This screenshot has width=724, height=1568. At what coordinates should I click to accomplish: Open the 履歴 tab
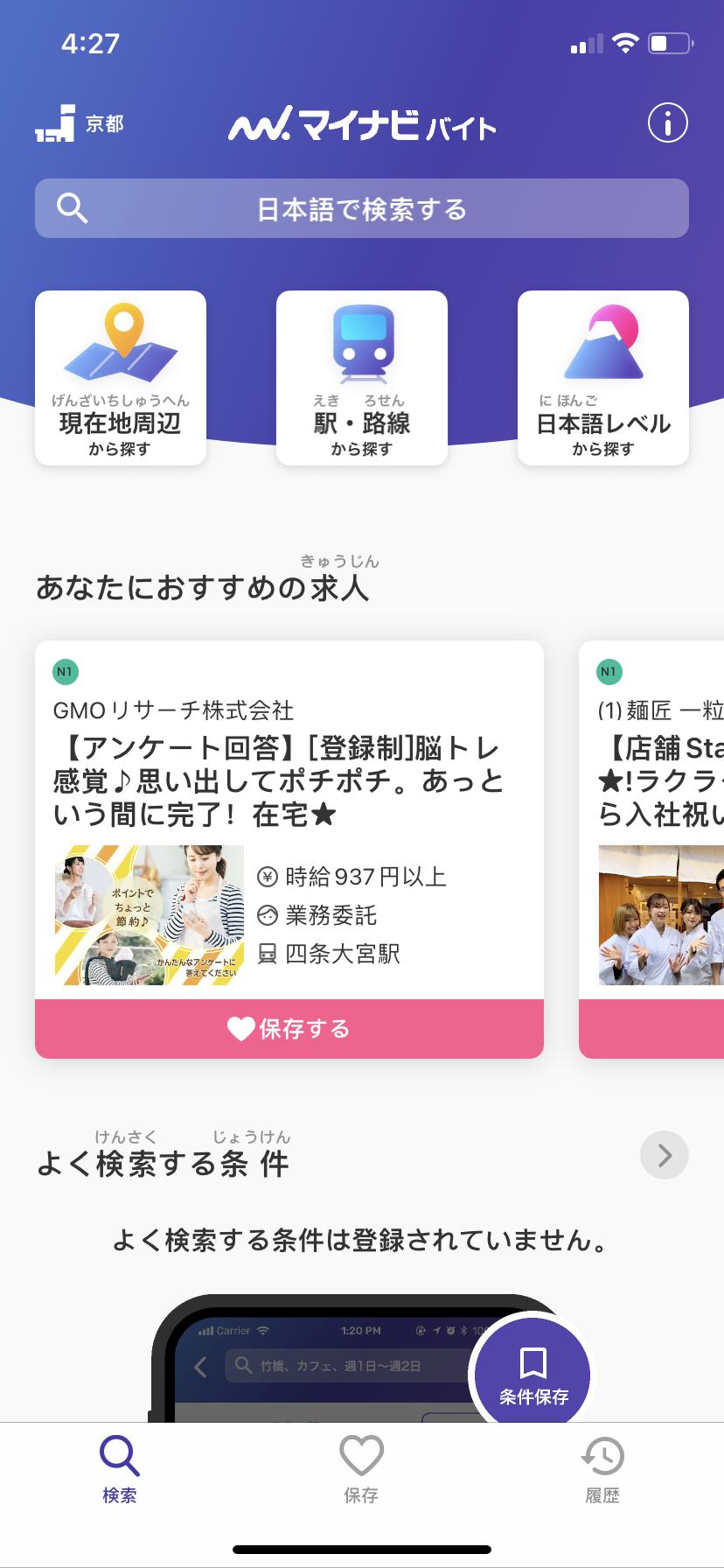click(x=602, y=1468)
